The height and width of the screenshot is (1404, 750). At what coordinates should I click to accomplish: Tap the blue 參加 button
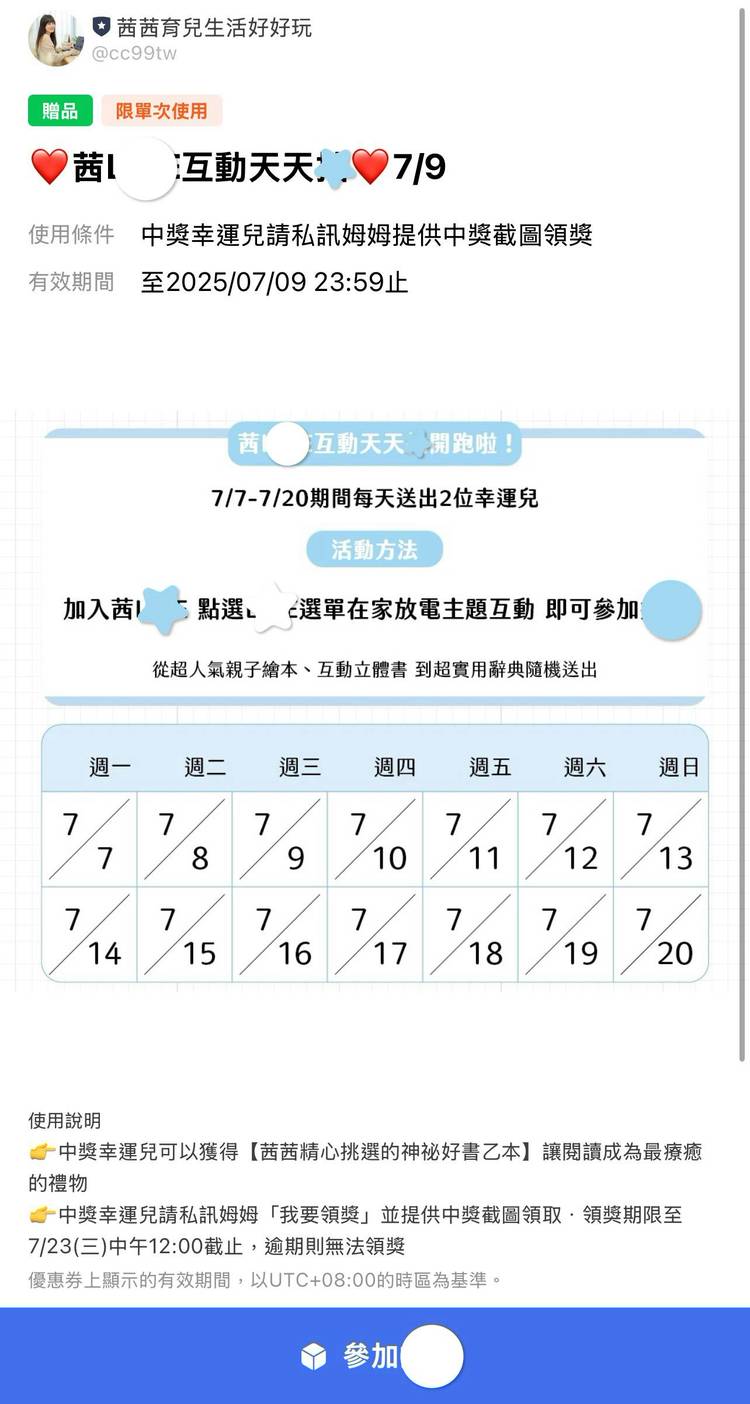click(375, 1356)
